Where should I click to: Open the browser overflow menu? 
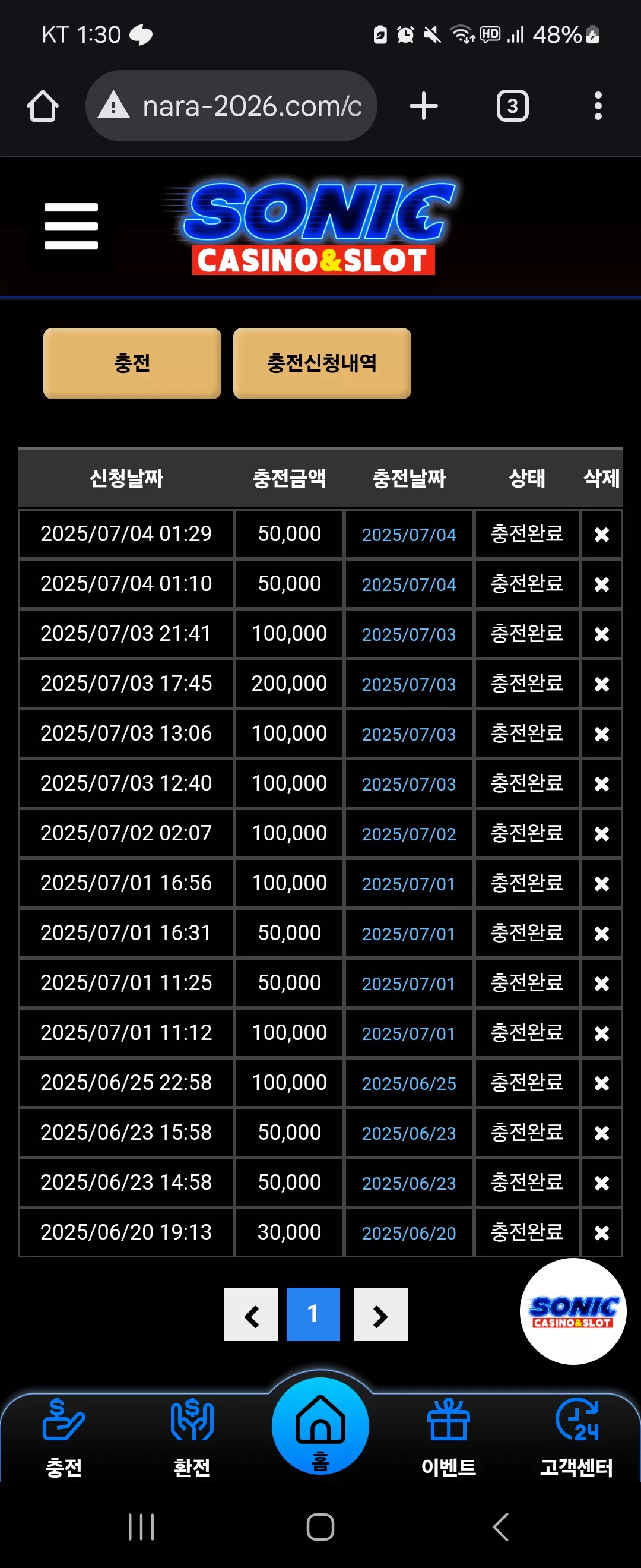click(598, 106)
